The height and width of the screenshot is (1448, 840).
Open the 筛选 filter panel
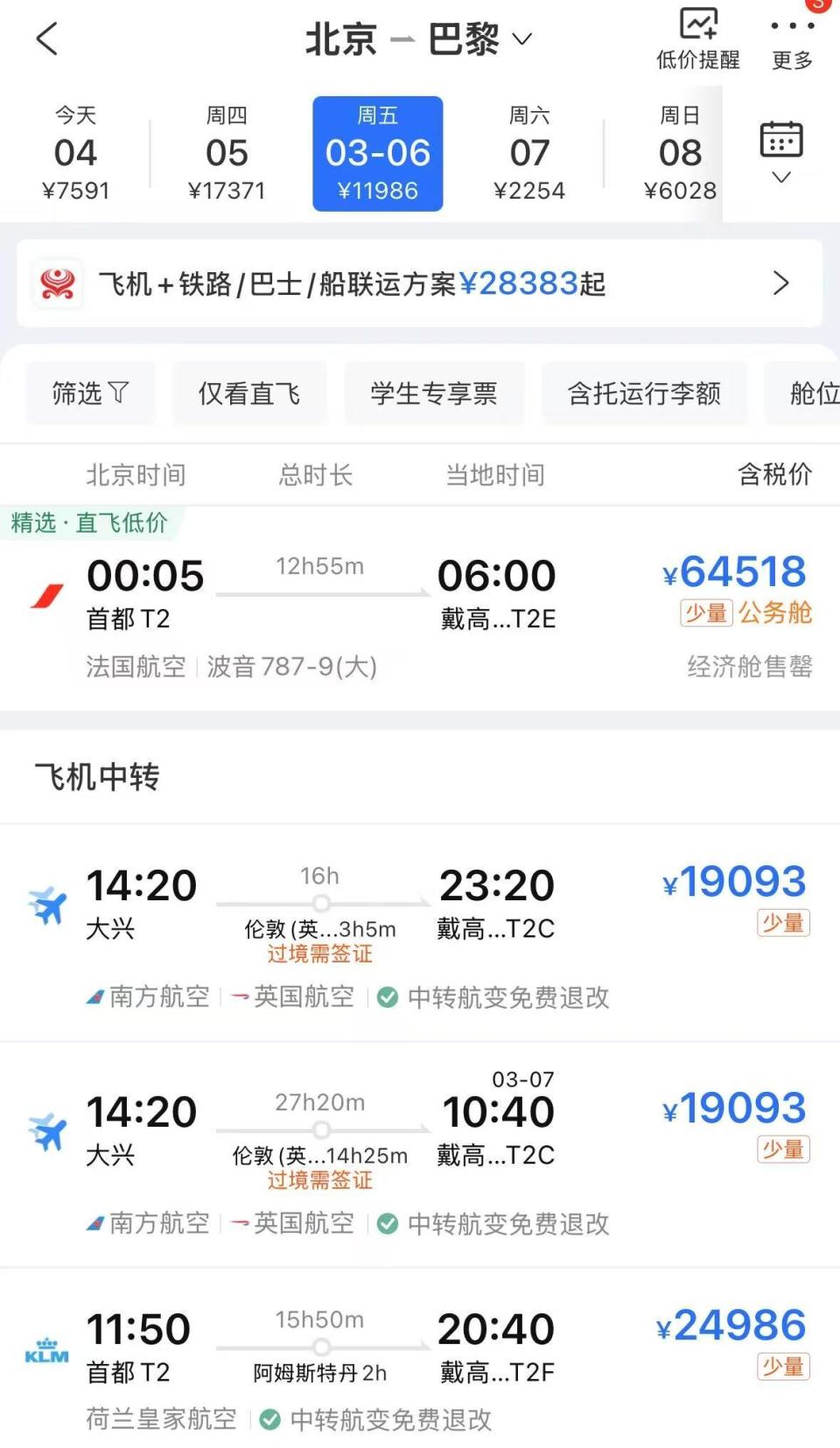[90, 393]
